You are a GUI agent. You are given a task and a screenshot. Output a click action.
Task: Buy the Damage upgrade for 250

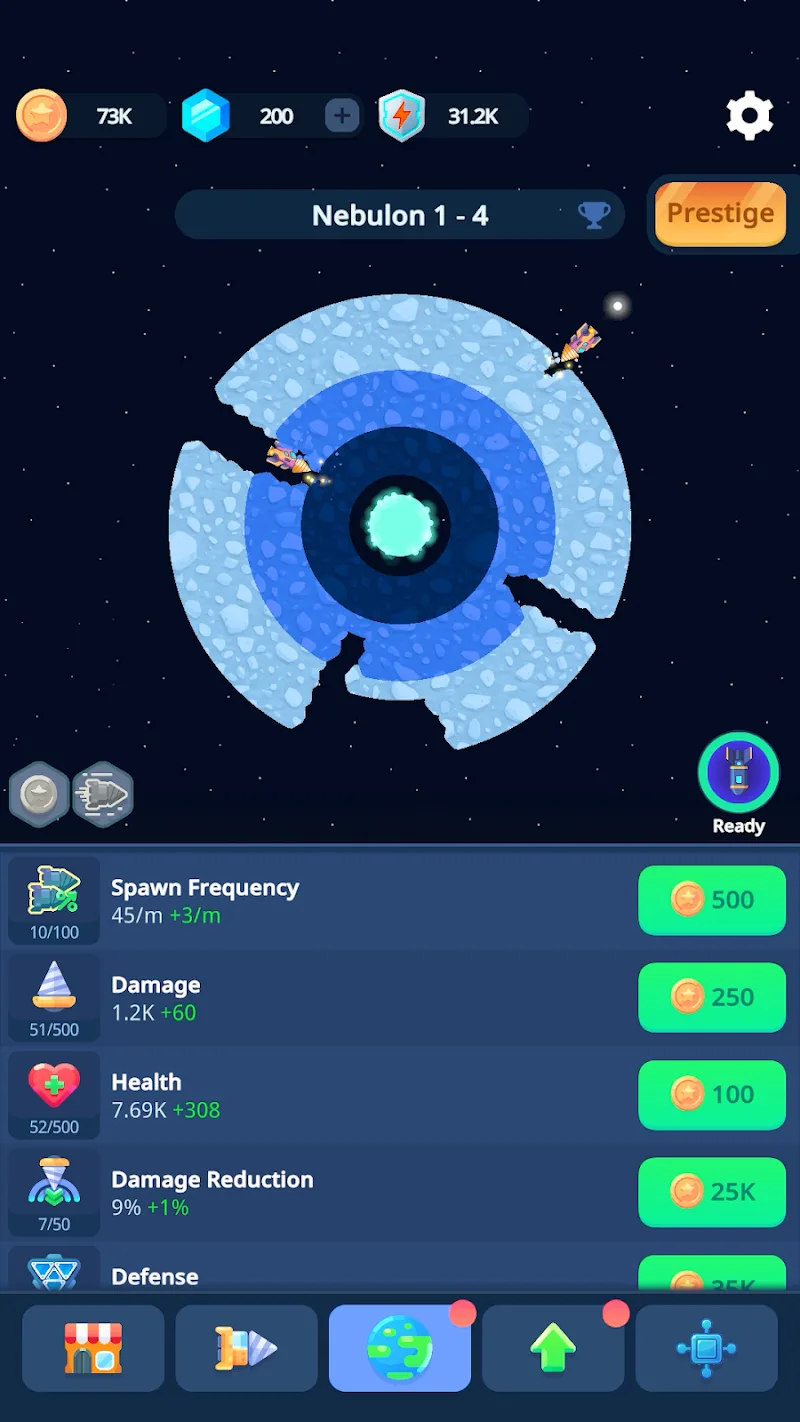tap(712, 997)
